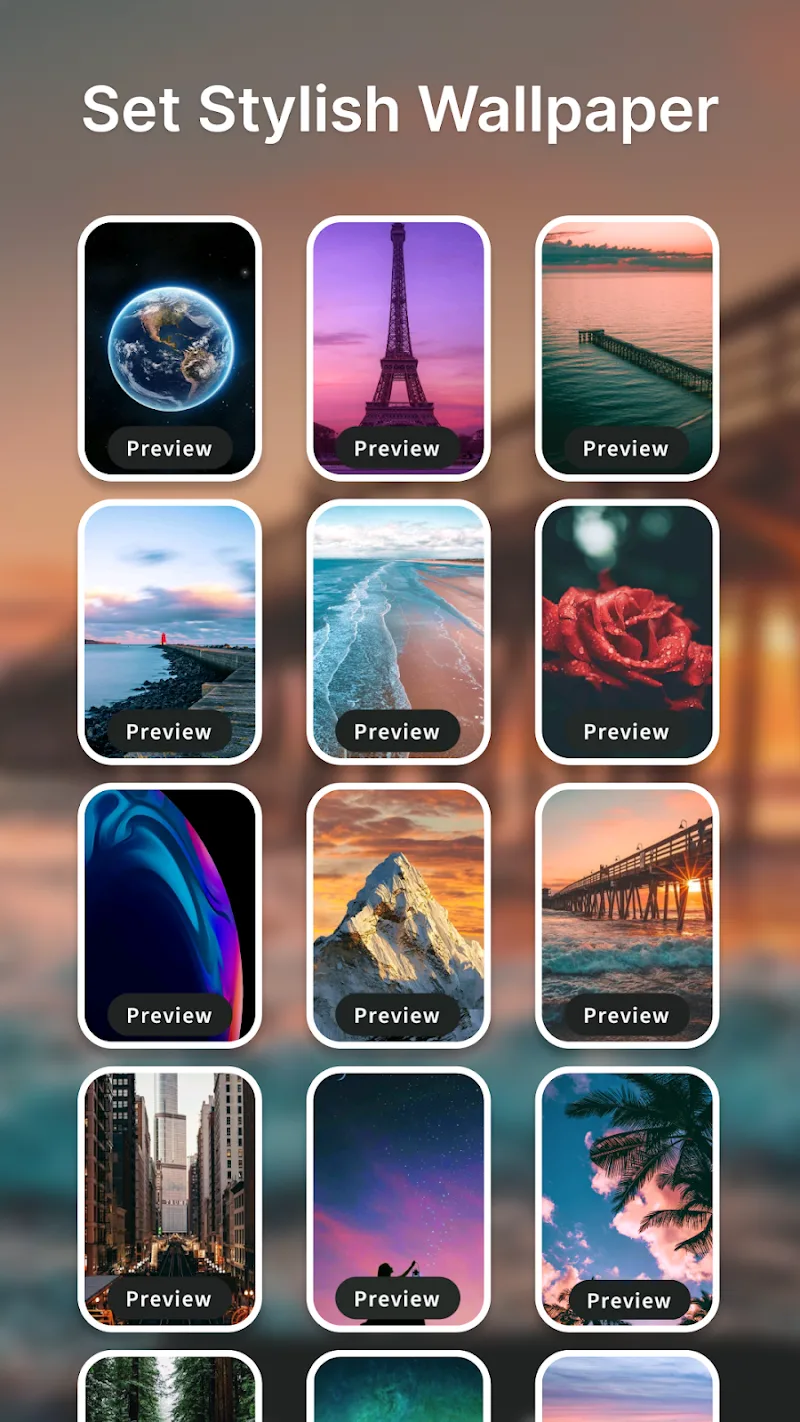800x1422 pixels.
Task: Open the city skyscrapers street wallpaper
Action: tap(169, 1180)
